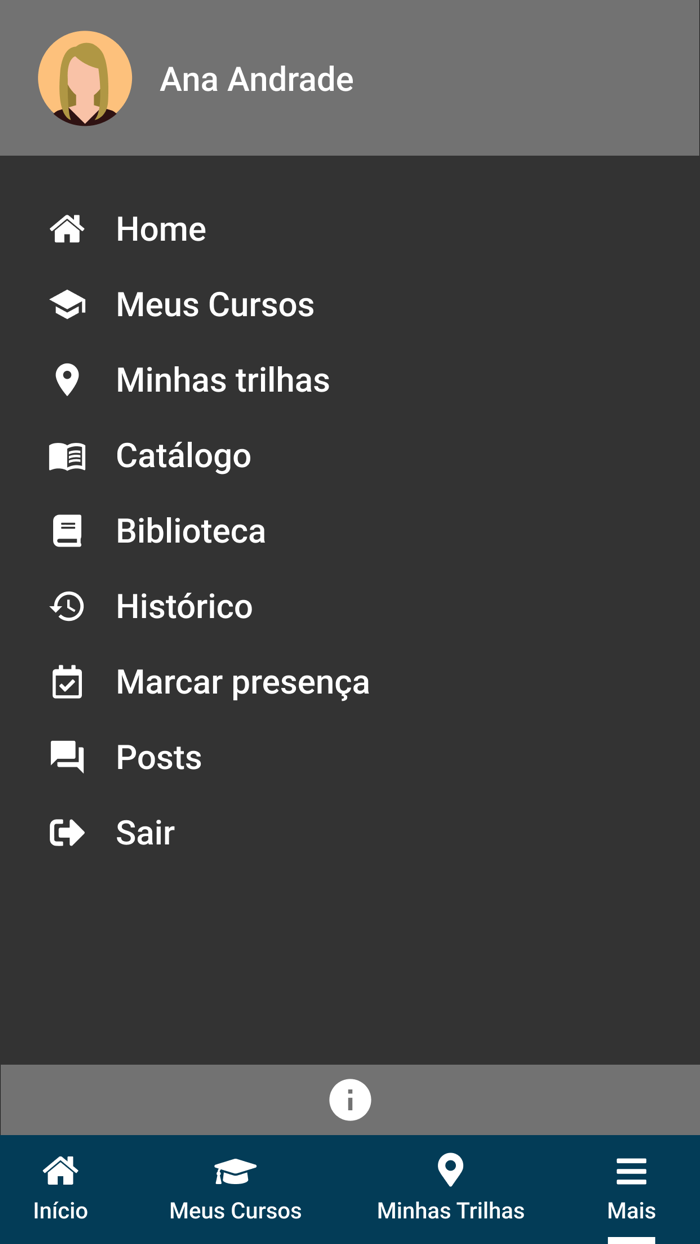Select Marcar presença

click(x=242, y=682)
